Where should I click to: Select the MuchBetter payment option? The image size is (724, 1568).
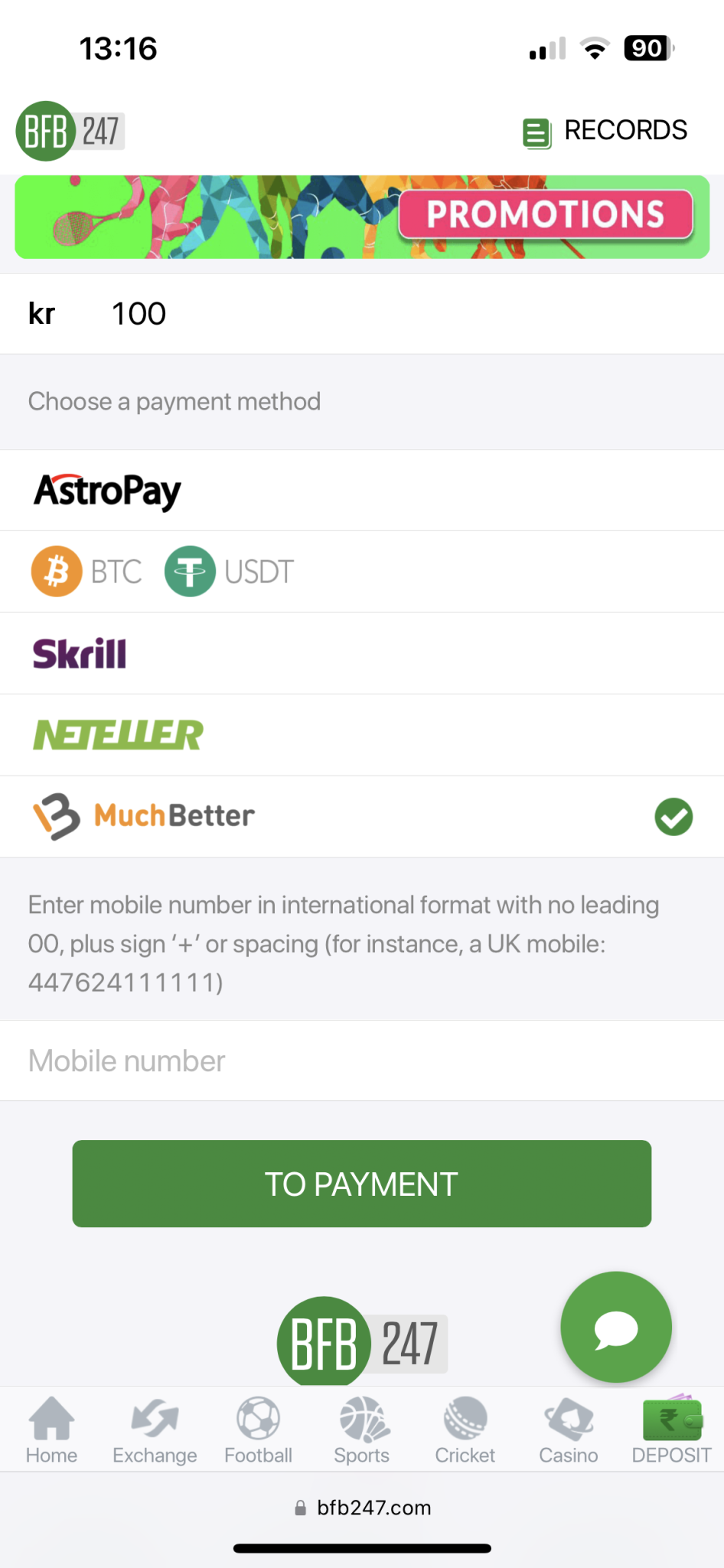coord(362,816)
